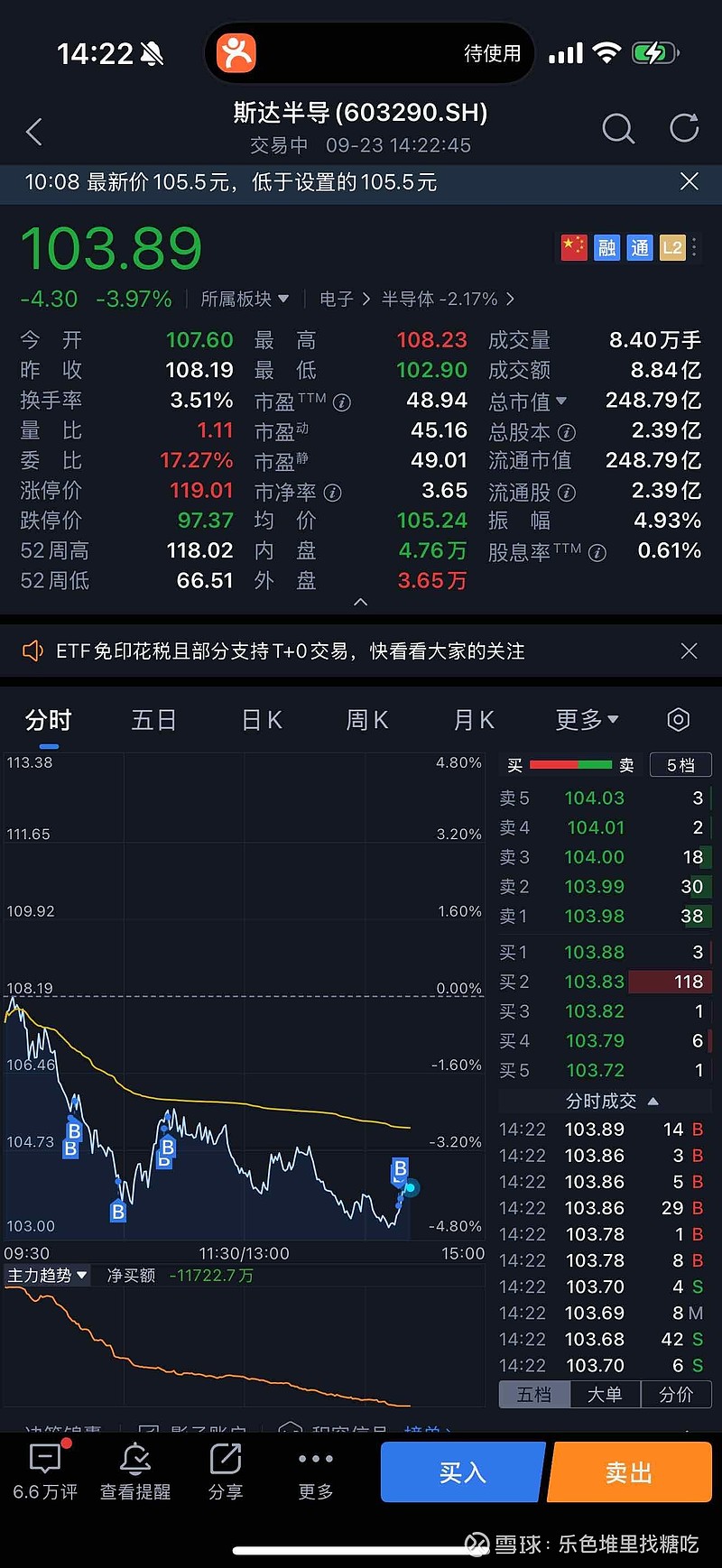Open chart settings hexagon icon
The height and width of the screenshot is (1568, 722).
pyautogui.click(x=678, y=719)
